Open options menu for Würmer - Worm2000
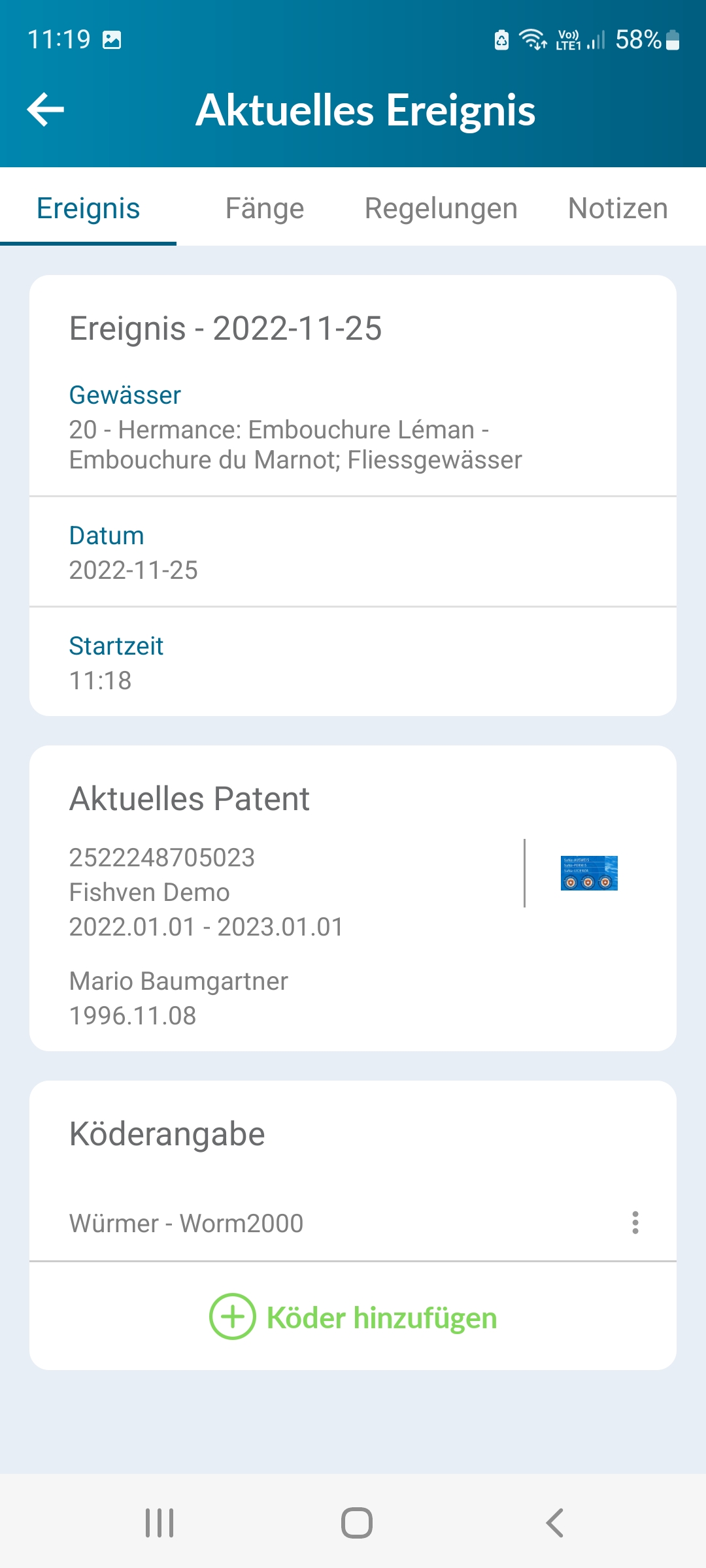This screenshot has width=706, height=1568. pyautogui.click(x=635, y=1222)
